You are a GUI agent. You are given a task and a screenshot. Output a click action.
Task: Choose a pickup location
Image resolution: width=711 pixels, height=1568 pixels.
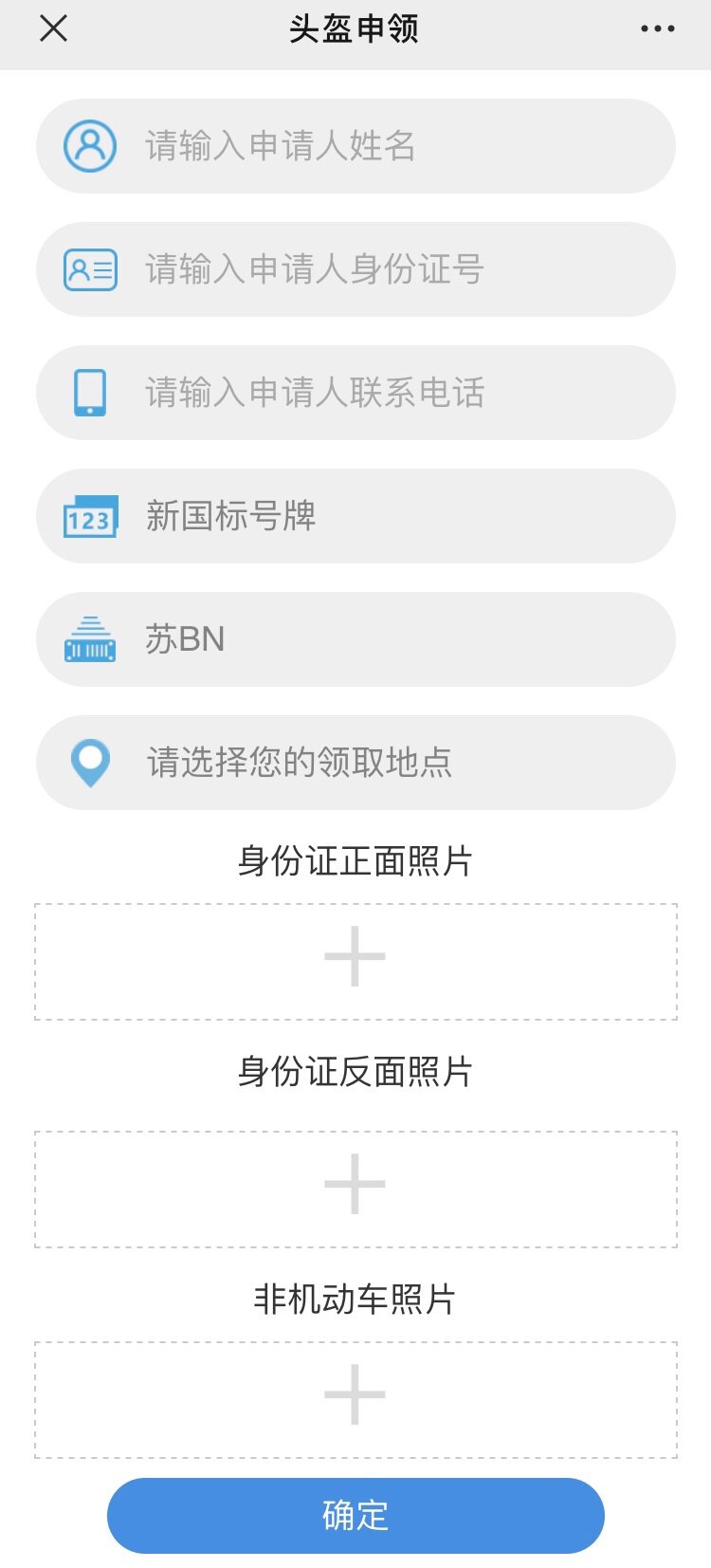pos(355,763)
